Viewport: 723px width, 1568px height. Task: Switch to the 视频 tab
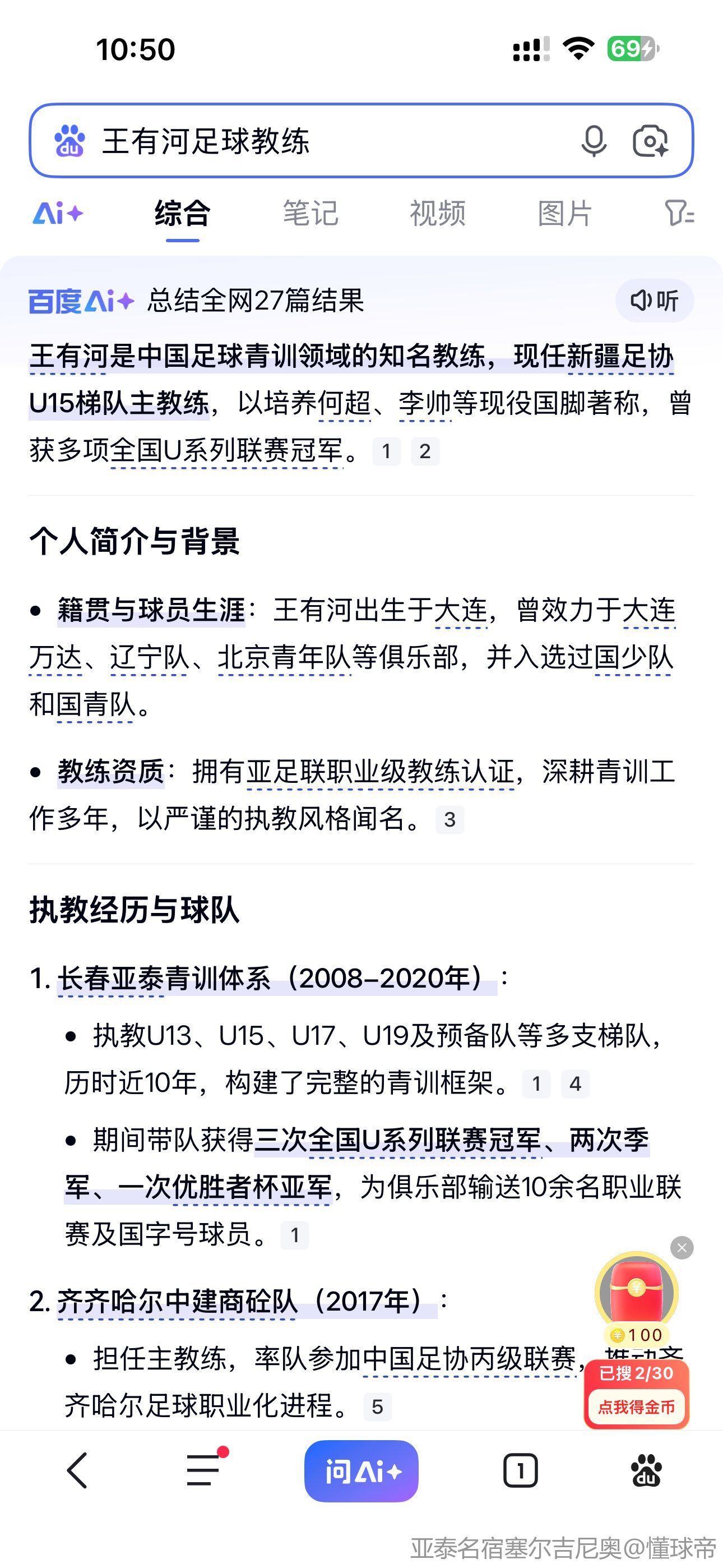tap(438, 214)
